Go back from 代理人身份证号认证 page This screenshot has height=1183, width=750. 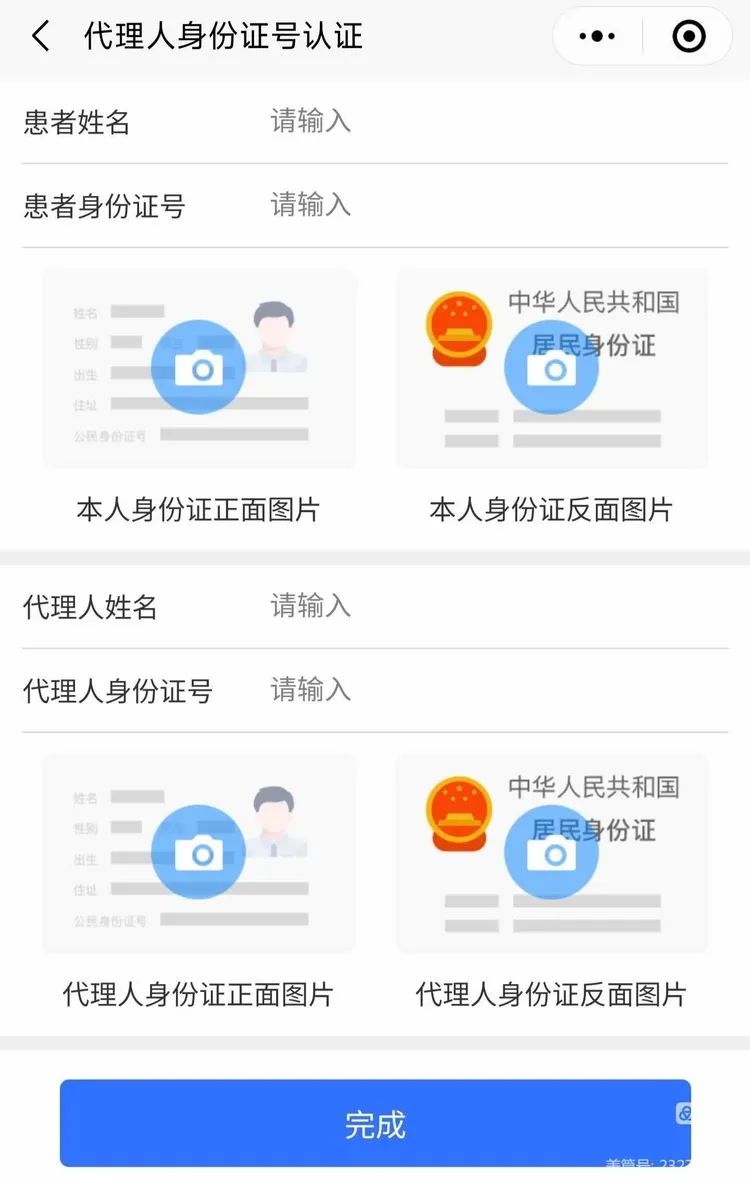40,37
